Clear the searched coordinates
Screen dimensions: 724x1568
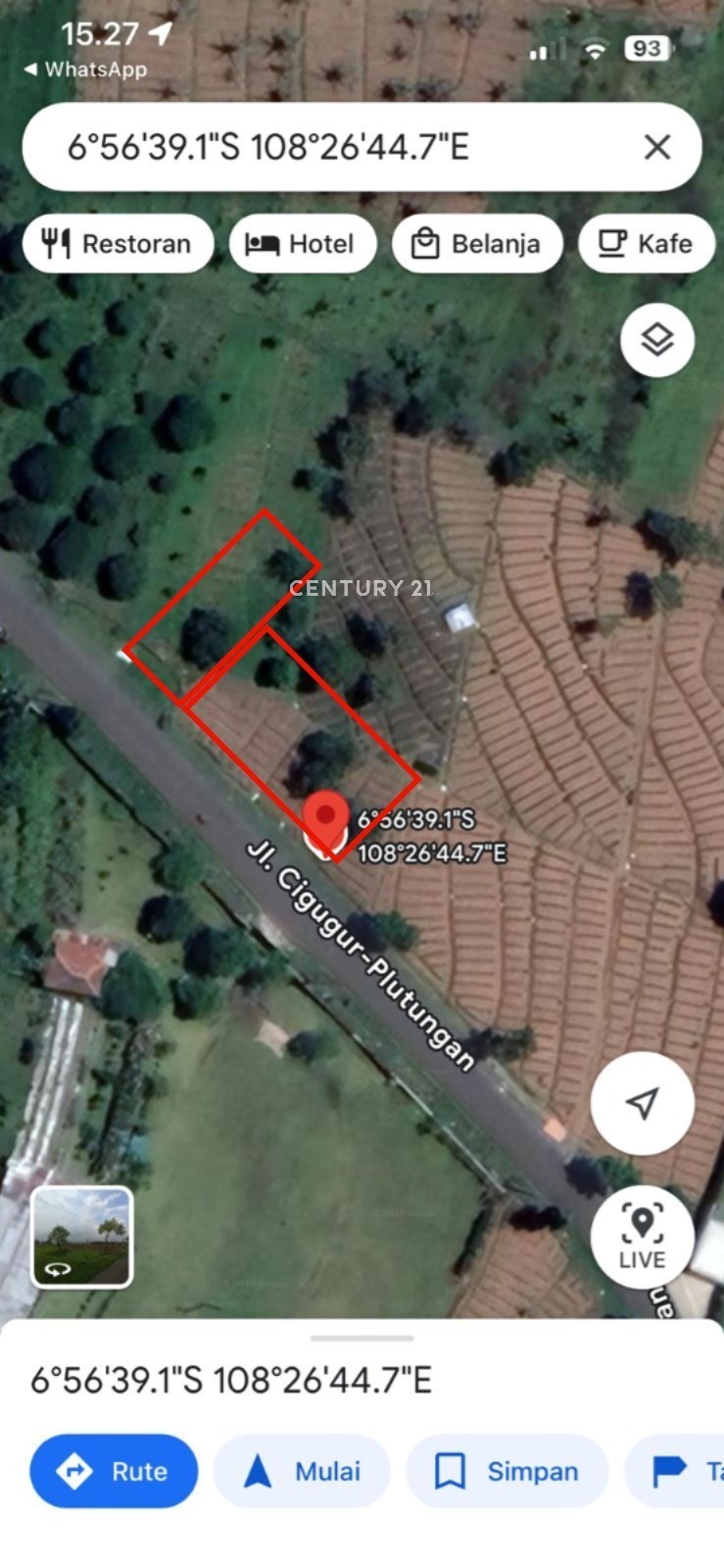pyautogui.click(x=656, y=147)
